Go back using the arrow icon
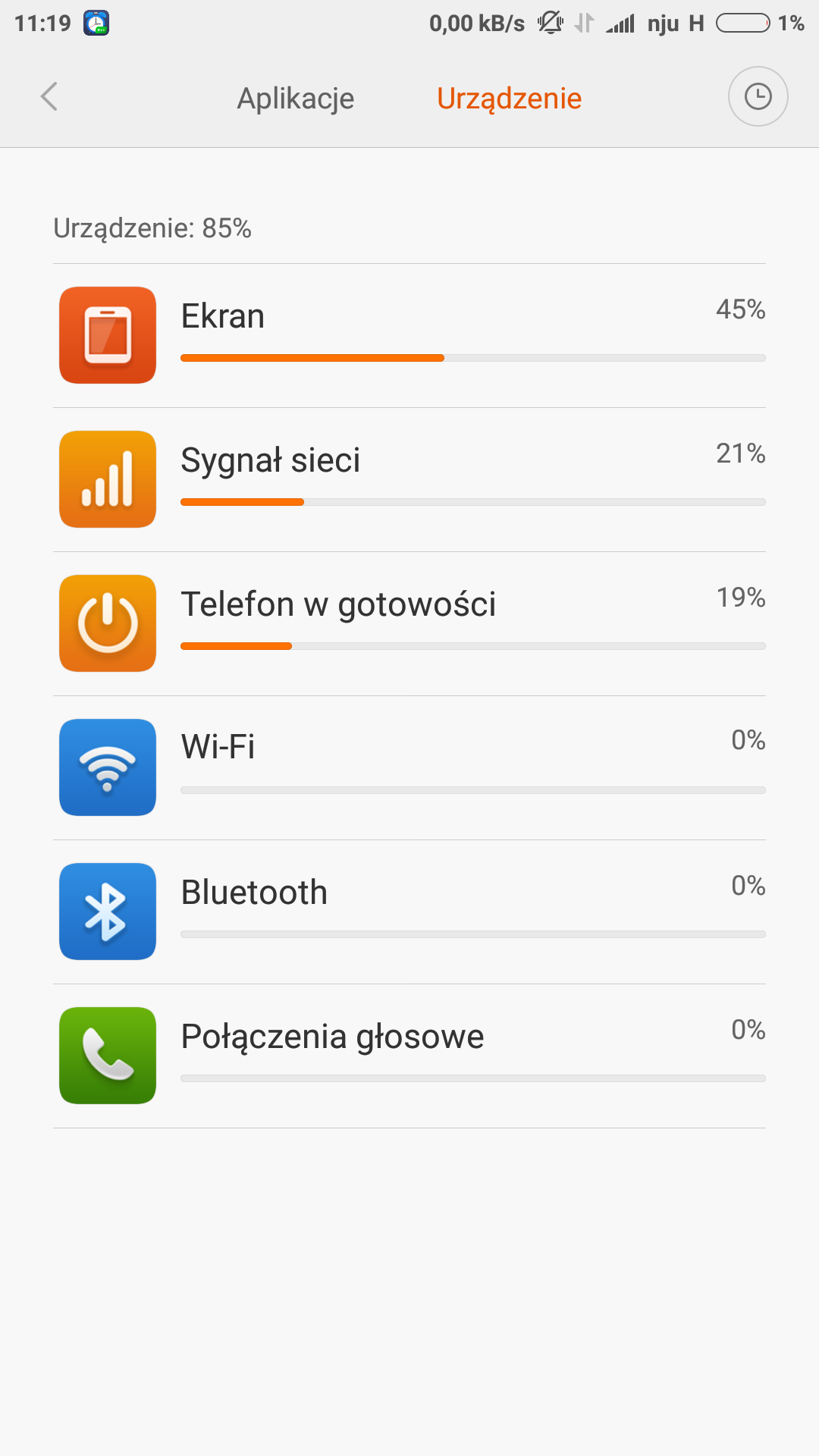Screen dimensions: 819x1456 (x=49, y=97)
